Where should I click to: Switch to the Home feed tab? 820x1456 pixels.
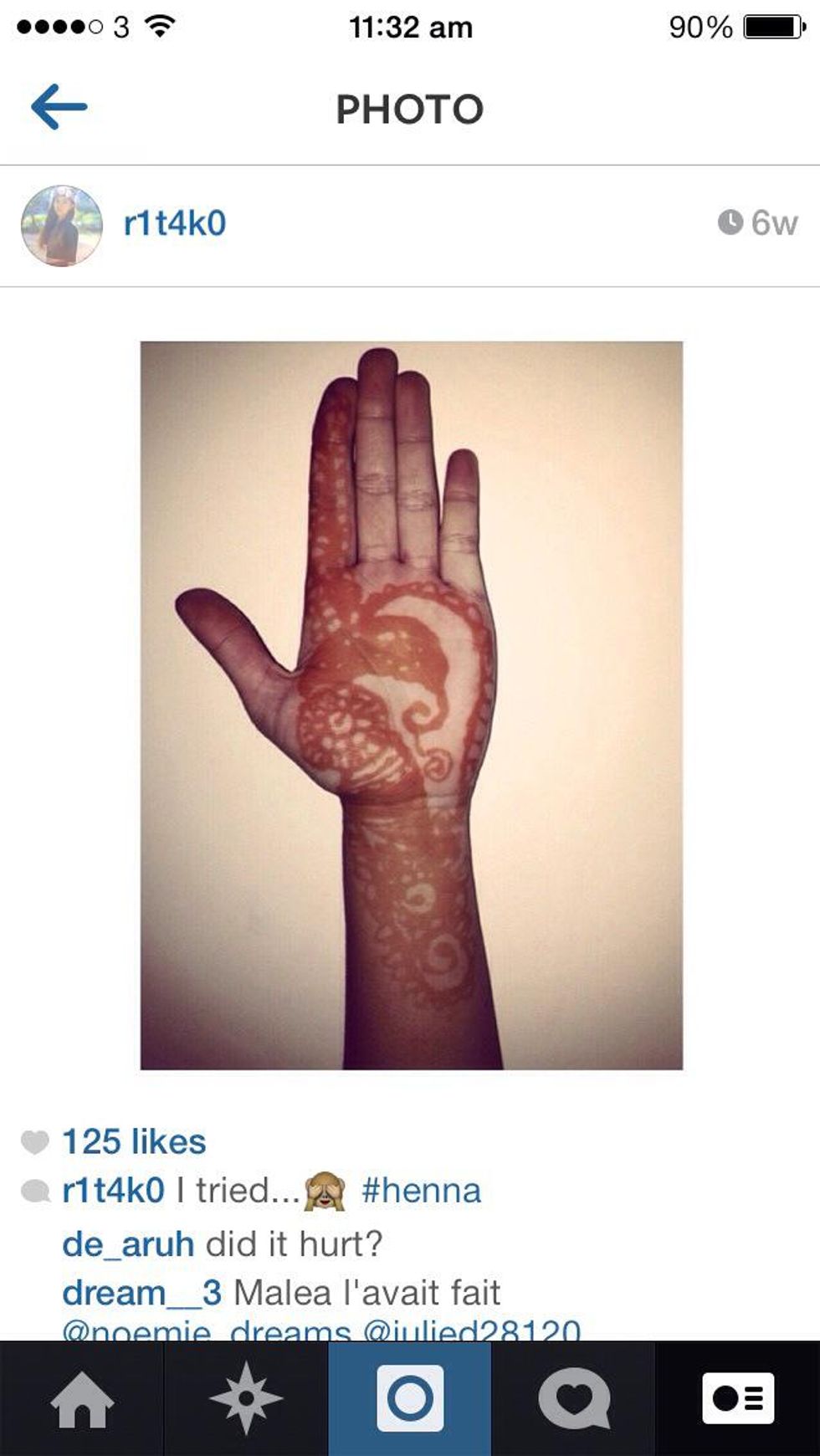(82, 1399)
